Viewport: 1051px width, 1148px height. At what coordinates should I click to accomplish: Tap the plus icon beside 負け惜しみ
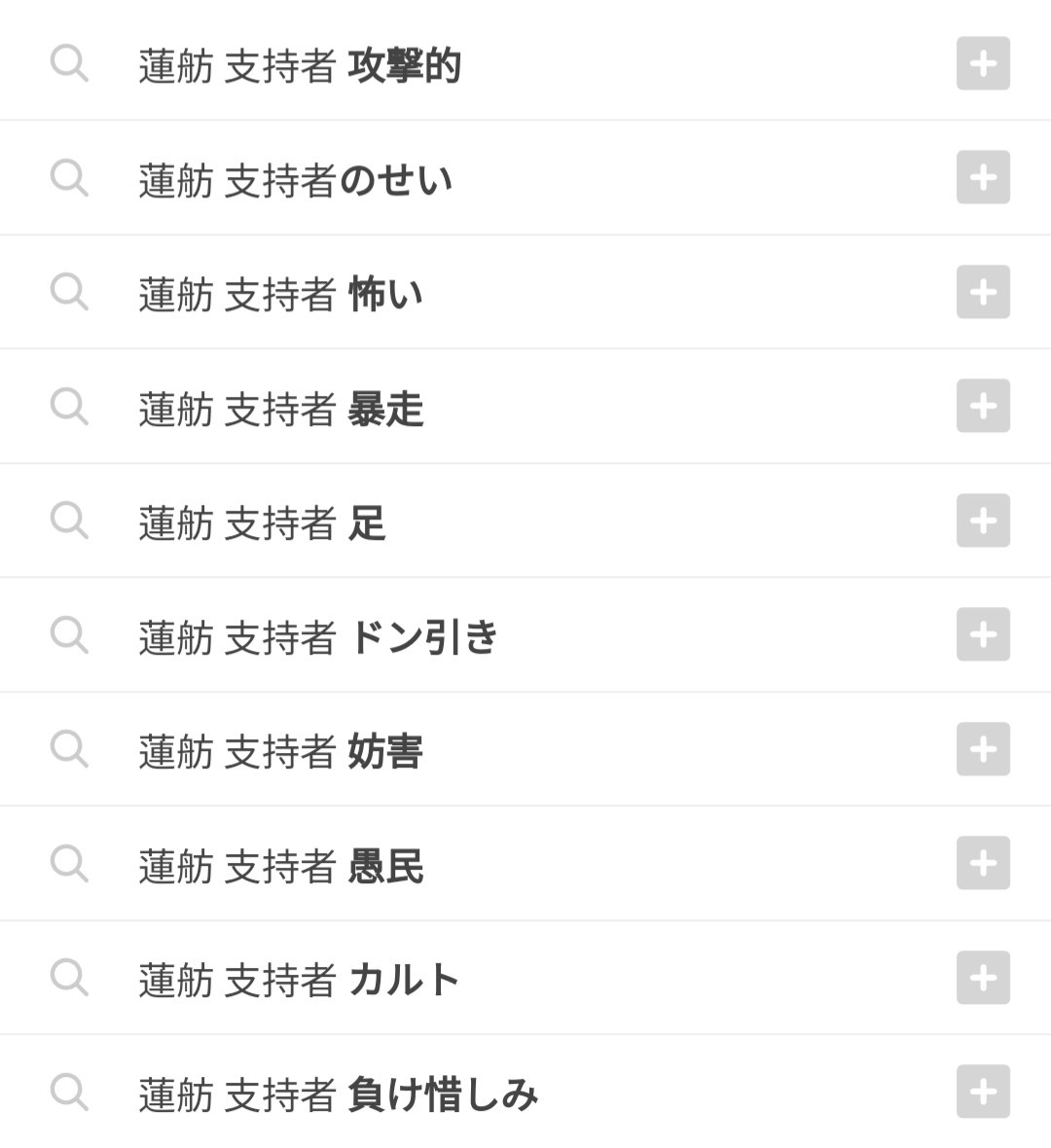[983, 1092]
